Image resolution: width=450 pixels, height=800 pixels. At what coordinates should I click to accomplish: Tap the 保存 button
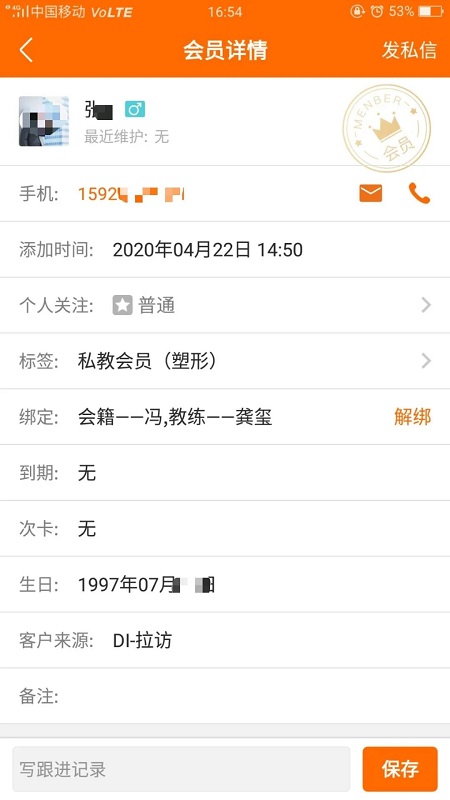pos(400,769)
